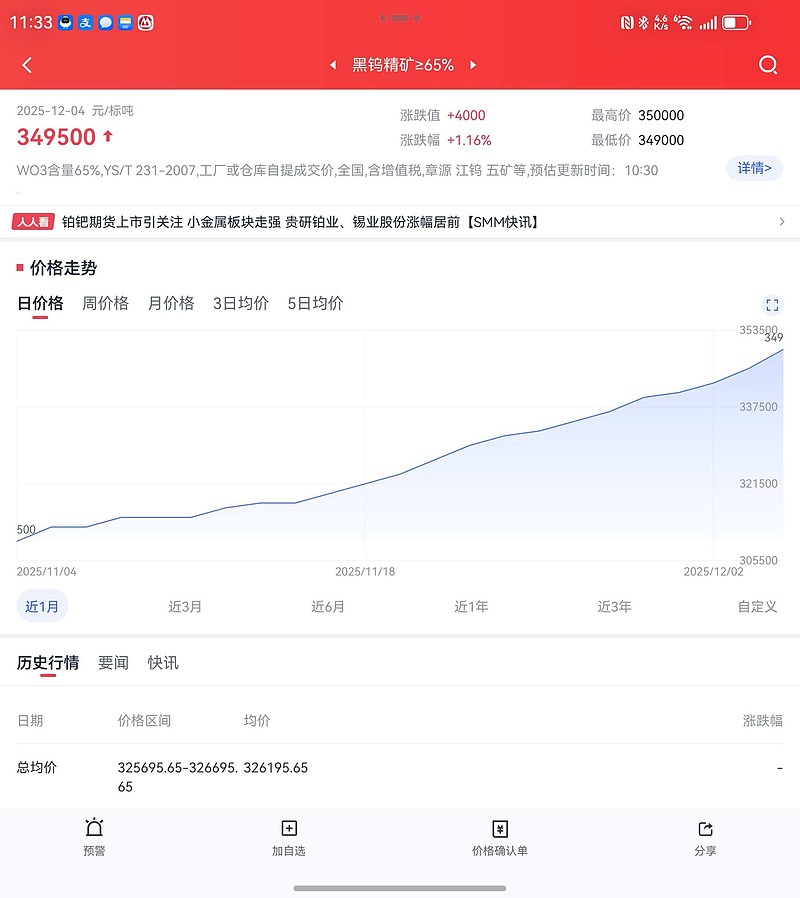
Task: Expand the chart with the fullscreen icon
Action: 771,305
